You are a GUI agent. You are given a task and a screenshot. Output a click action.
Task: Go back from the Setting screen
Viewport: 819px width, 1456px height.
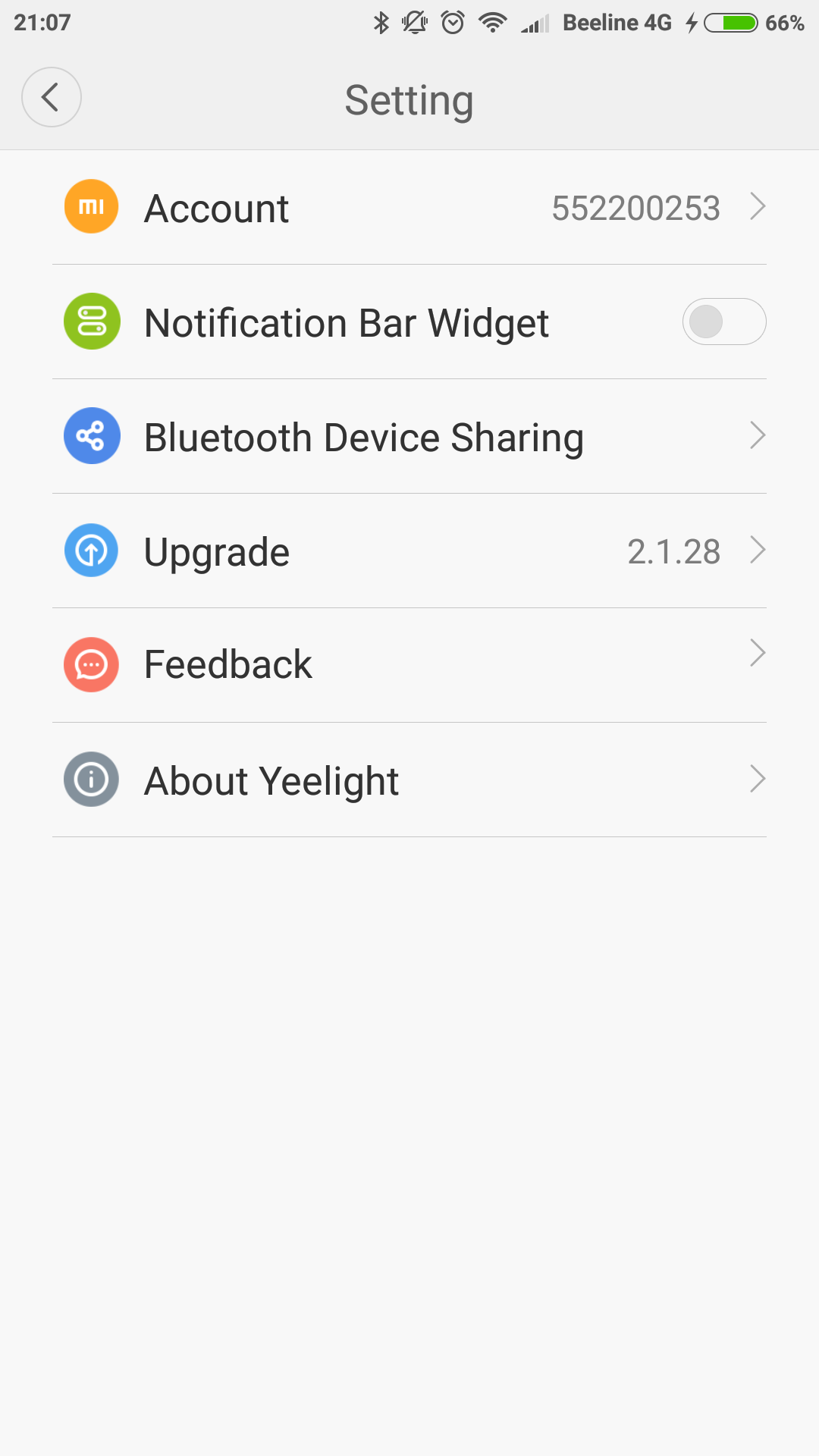pyautogui.click(x=52, y=97)
